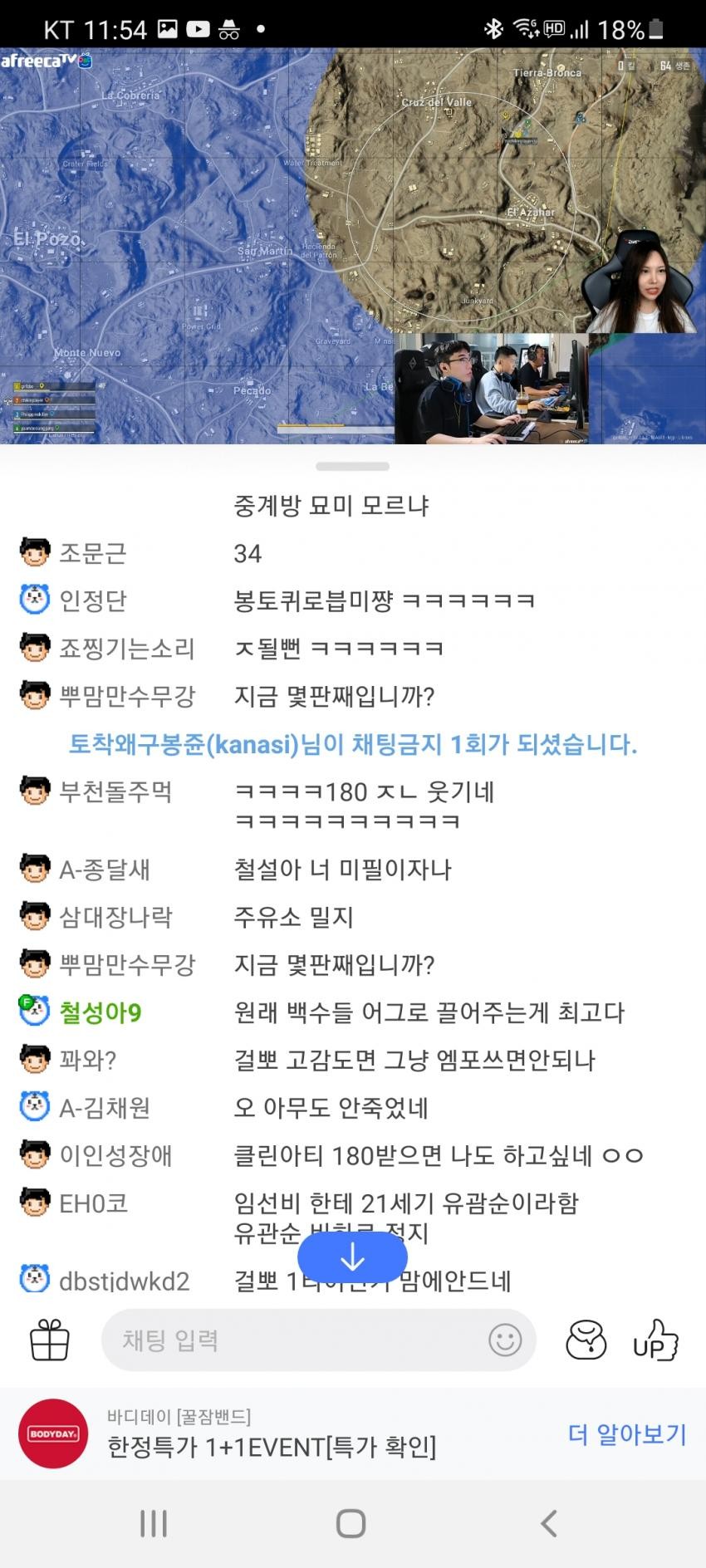Open the emoticon picker in the chat box
The image size is (706, 1568).
(x=505, y=1340)
